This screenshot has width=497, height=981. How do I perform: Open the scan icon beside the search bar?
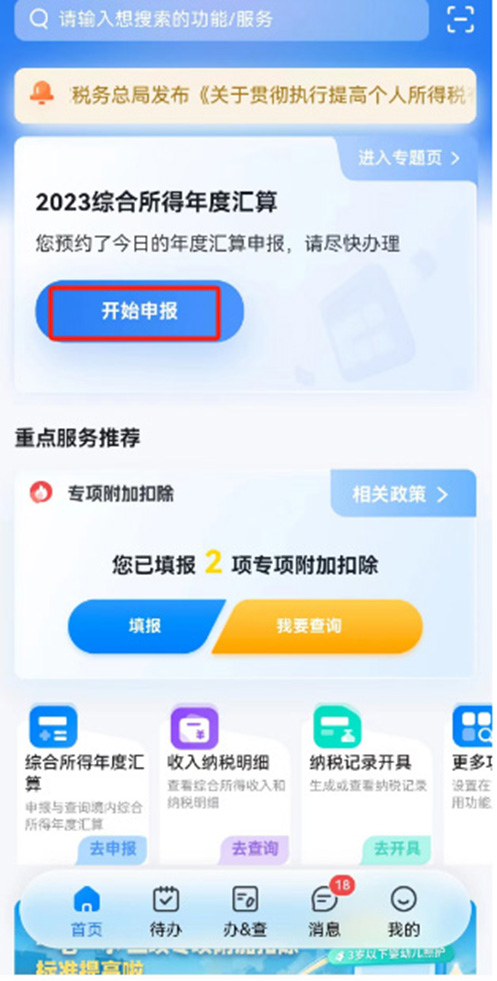tap(461, 19)
